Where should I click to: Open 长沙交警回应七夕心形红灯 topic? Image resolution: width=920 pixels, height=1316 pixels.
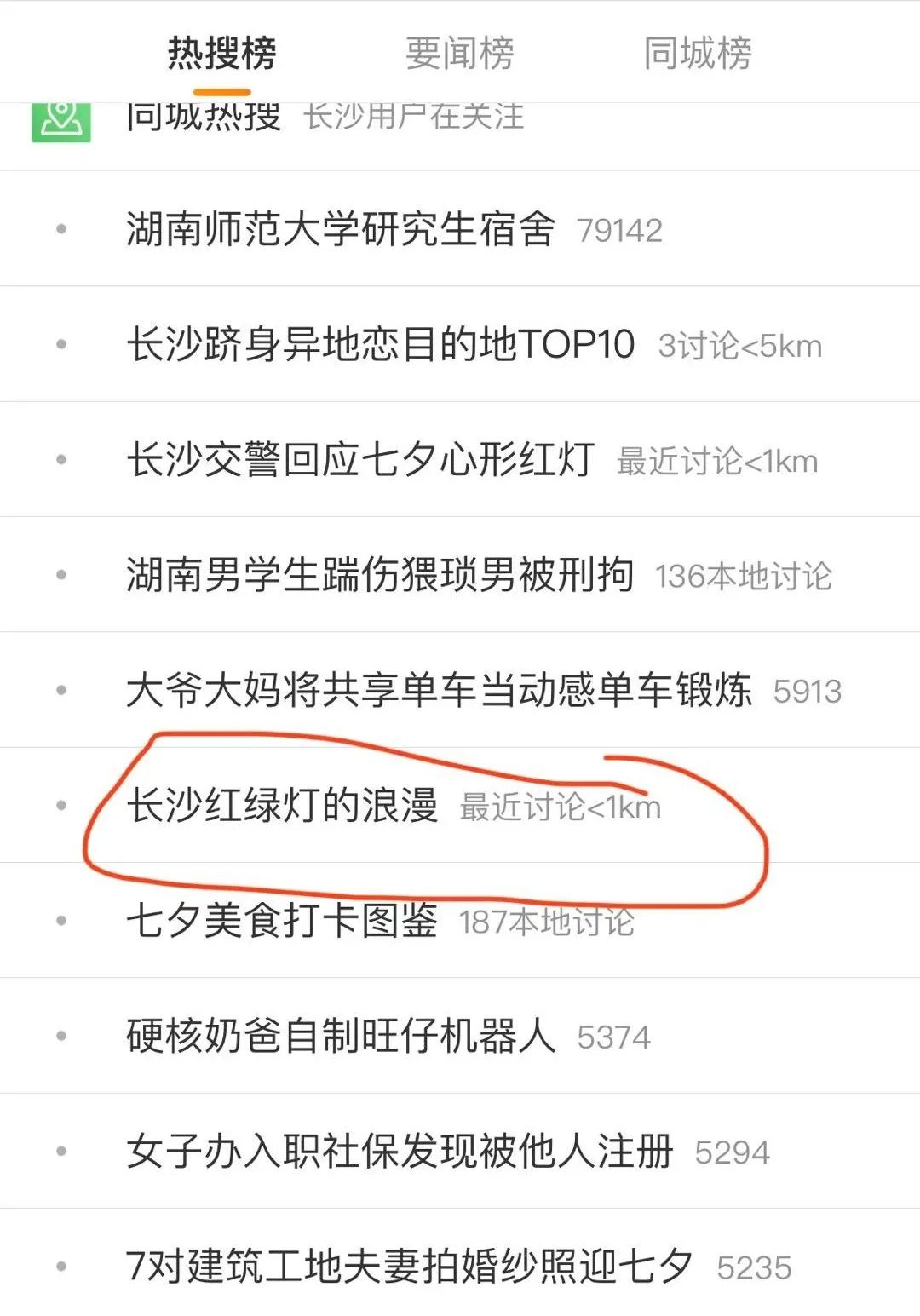359,460
